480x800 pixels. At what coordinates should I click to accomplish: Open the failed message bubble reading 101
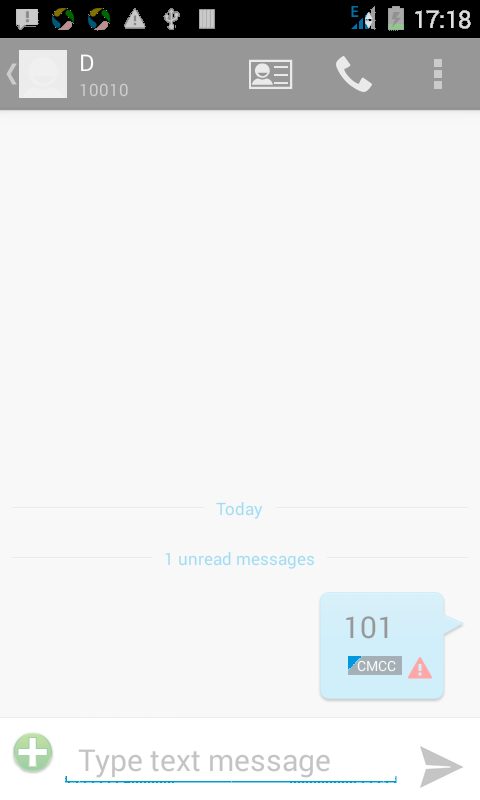tap(382, 645)
